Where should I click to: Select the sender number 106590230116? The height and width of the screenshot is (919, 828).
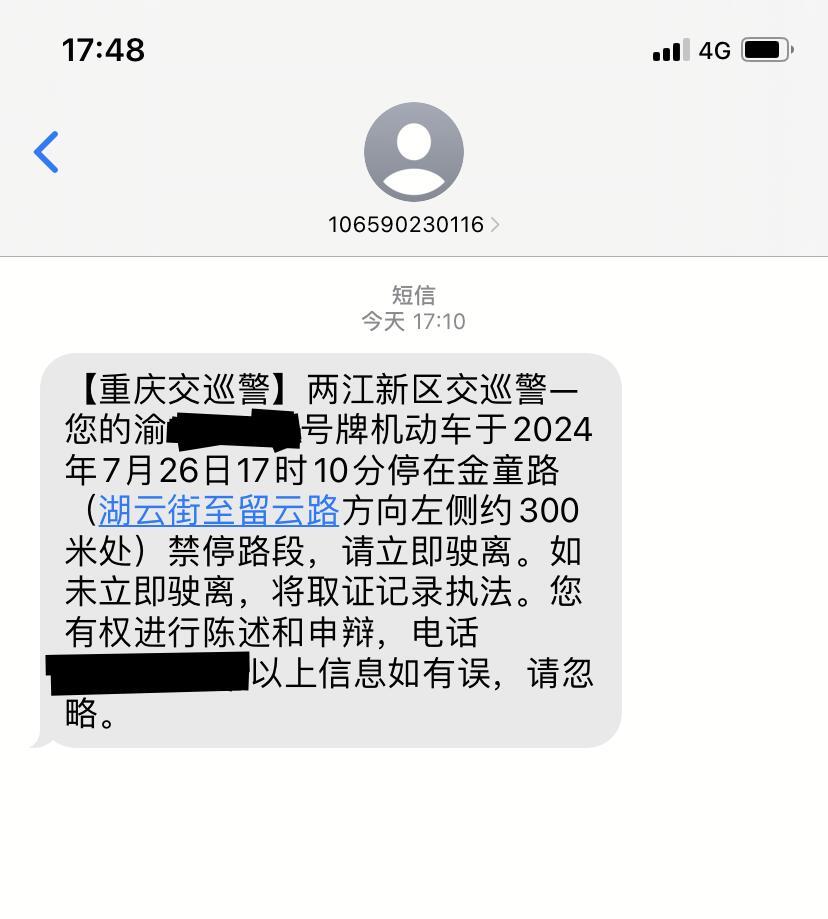408,225
